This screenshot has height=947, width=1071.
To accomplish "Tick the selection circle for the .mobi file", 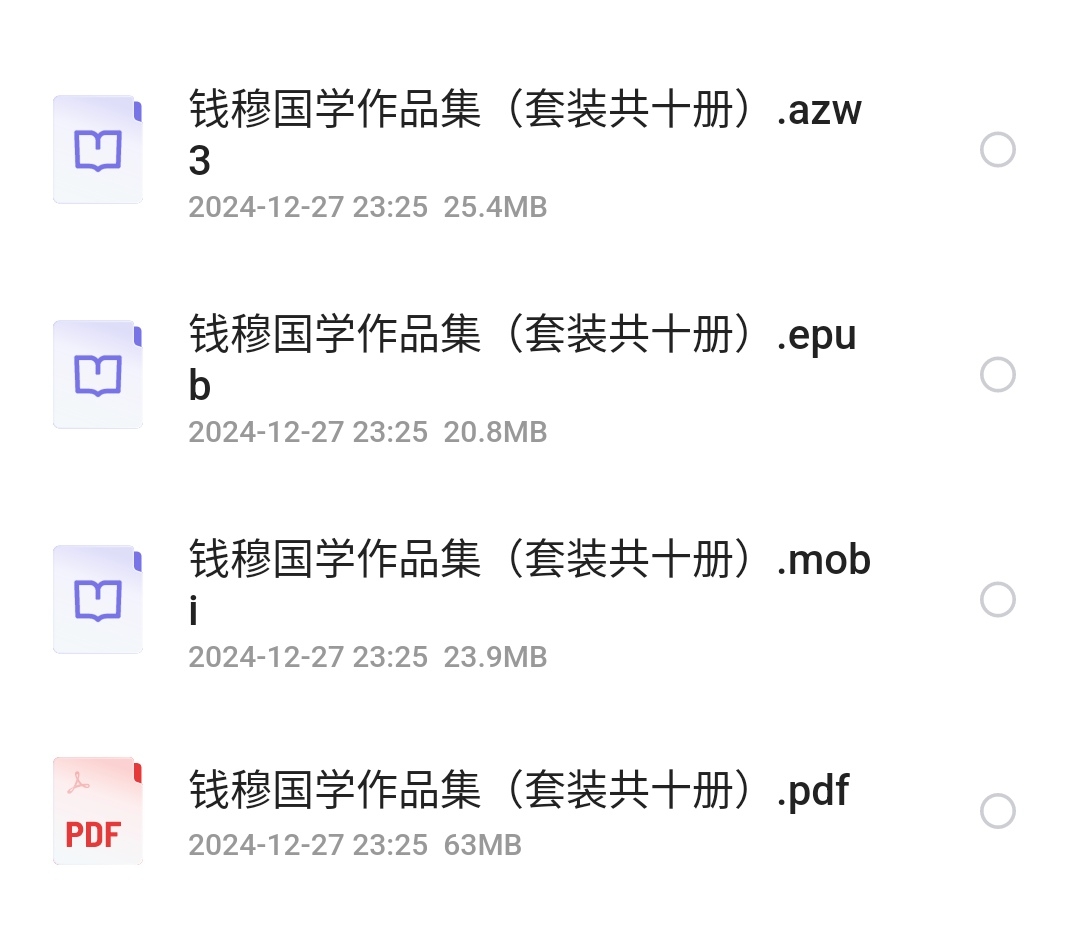I will click(997, 600).
